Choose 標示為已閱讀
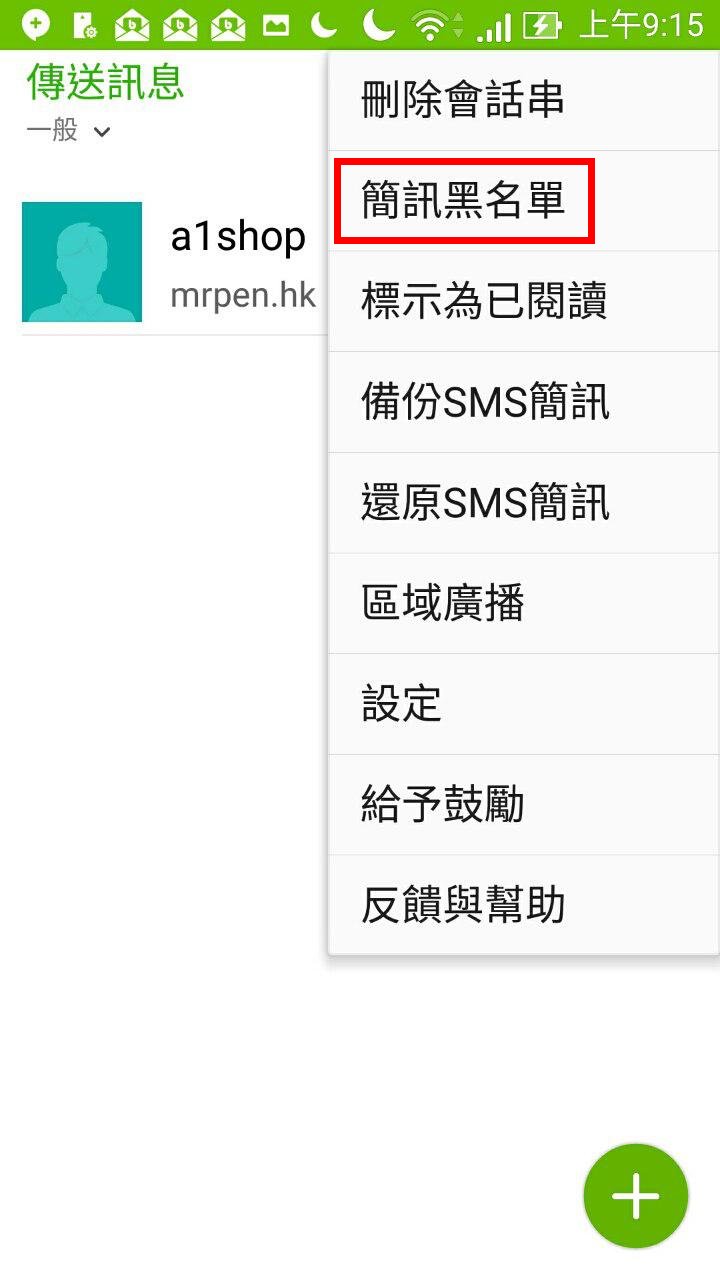This screenshot has height=1280, width=720. [523, 302]
